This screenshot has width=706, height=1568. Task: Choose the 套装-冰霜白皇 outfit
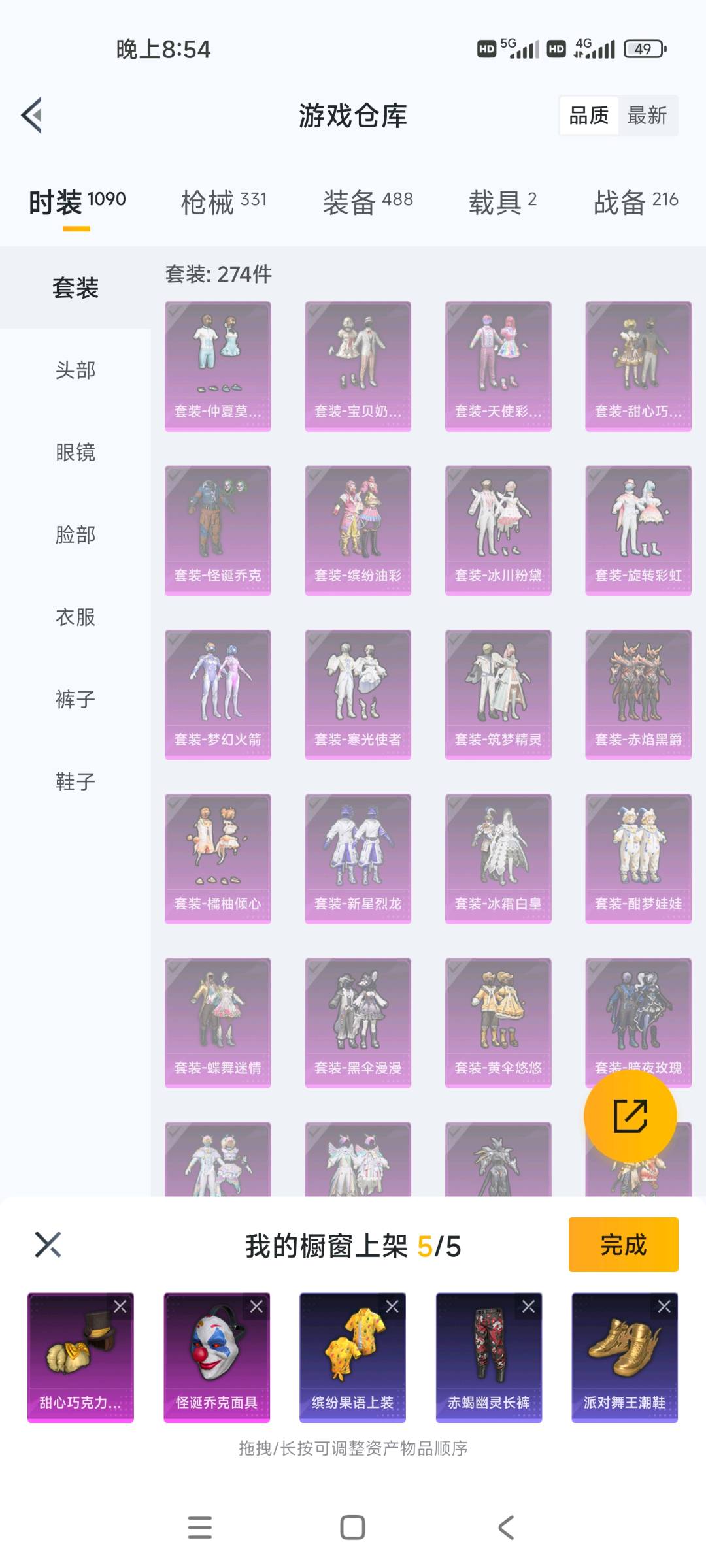498,858
